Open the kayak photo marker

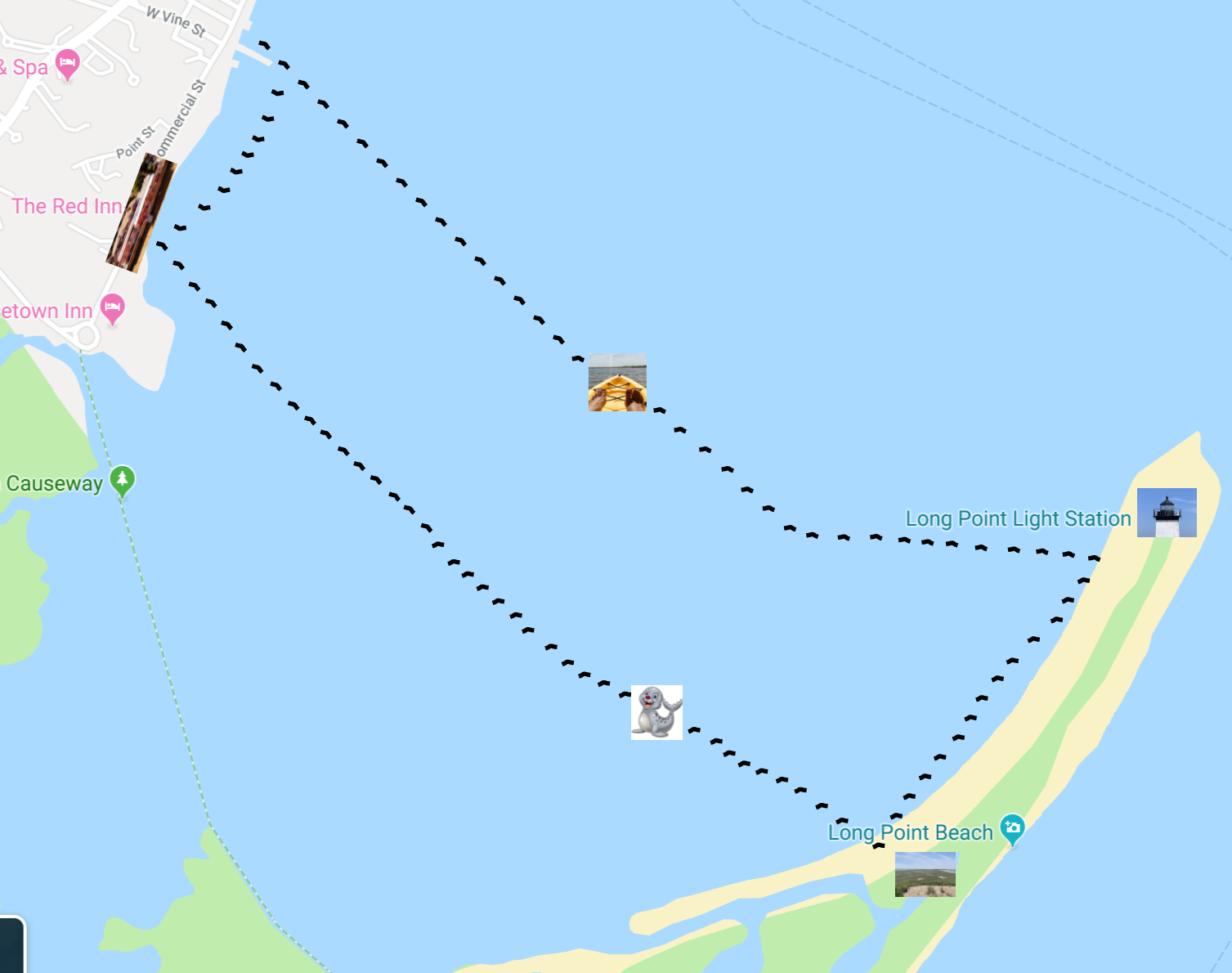click(617, 382)
